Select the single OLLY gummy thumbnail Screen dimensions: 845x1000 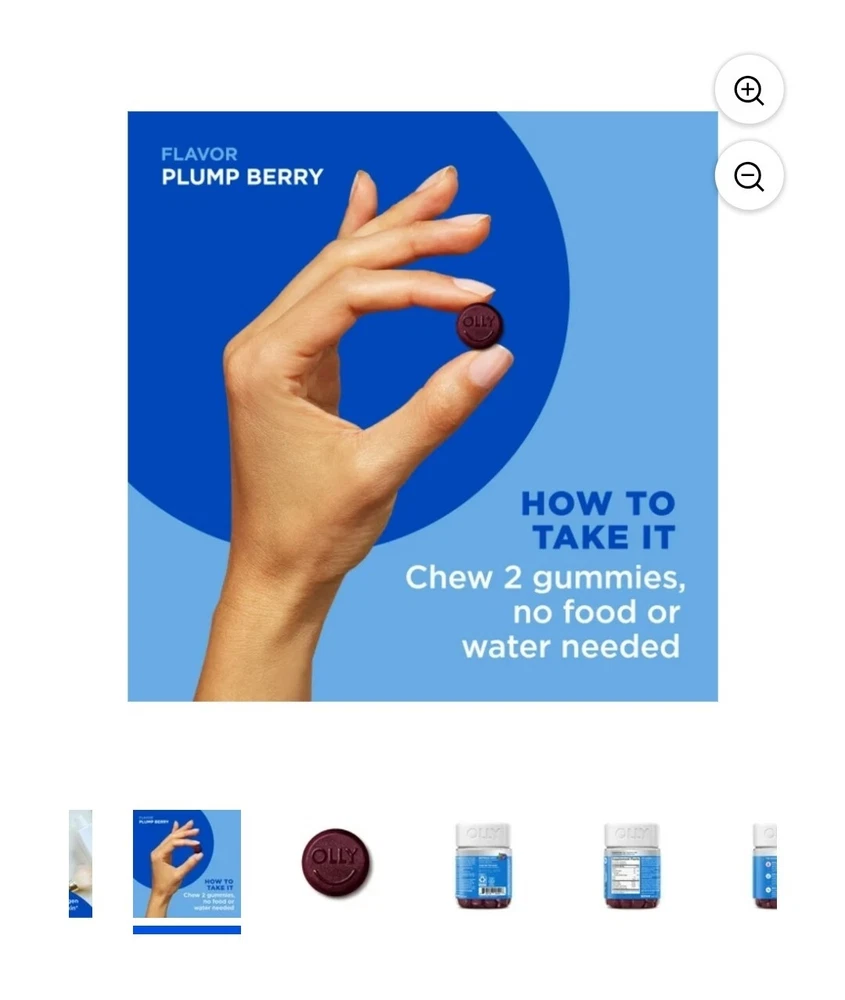336,863
